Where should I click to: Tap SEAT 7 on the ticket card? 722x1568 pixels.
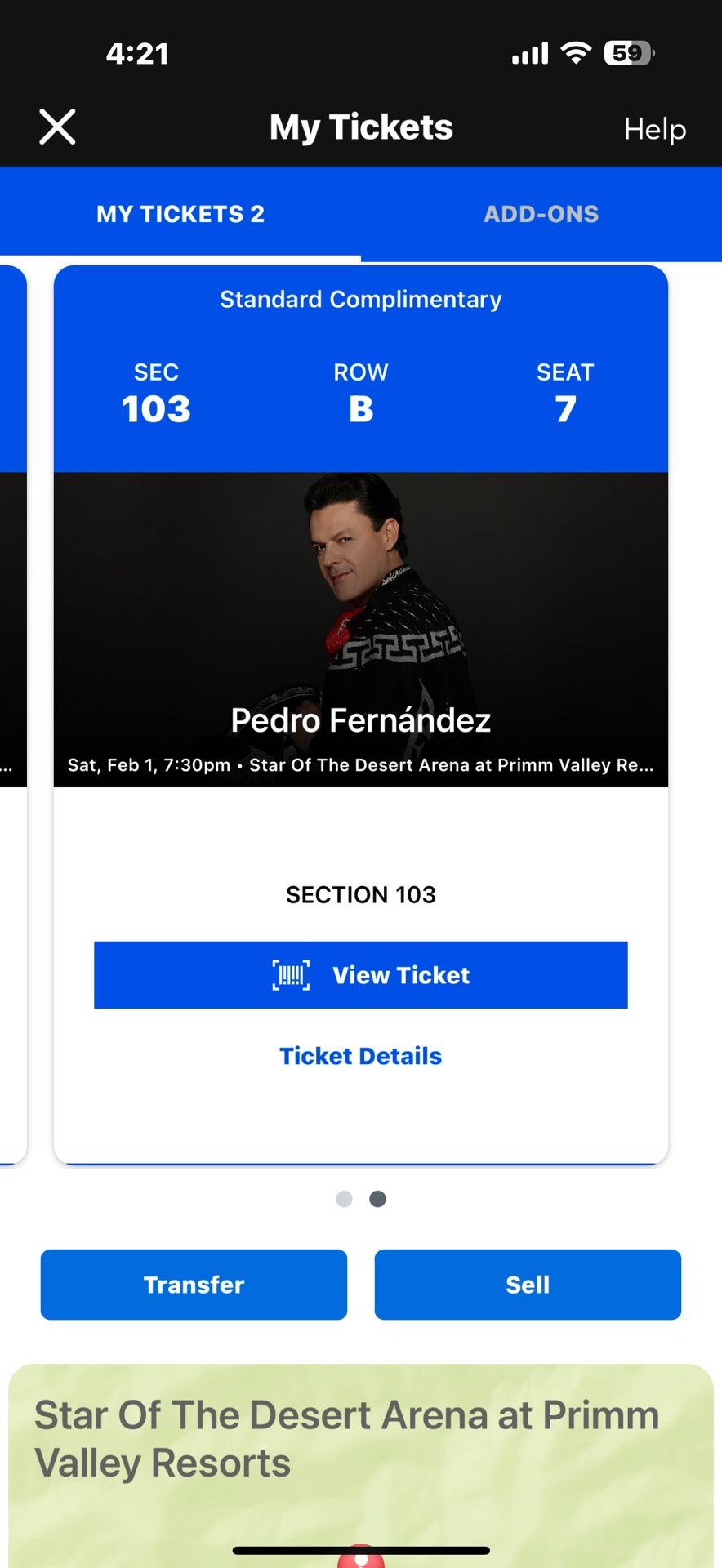coord(566,392)
